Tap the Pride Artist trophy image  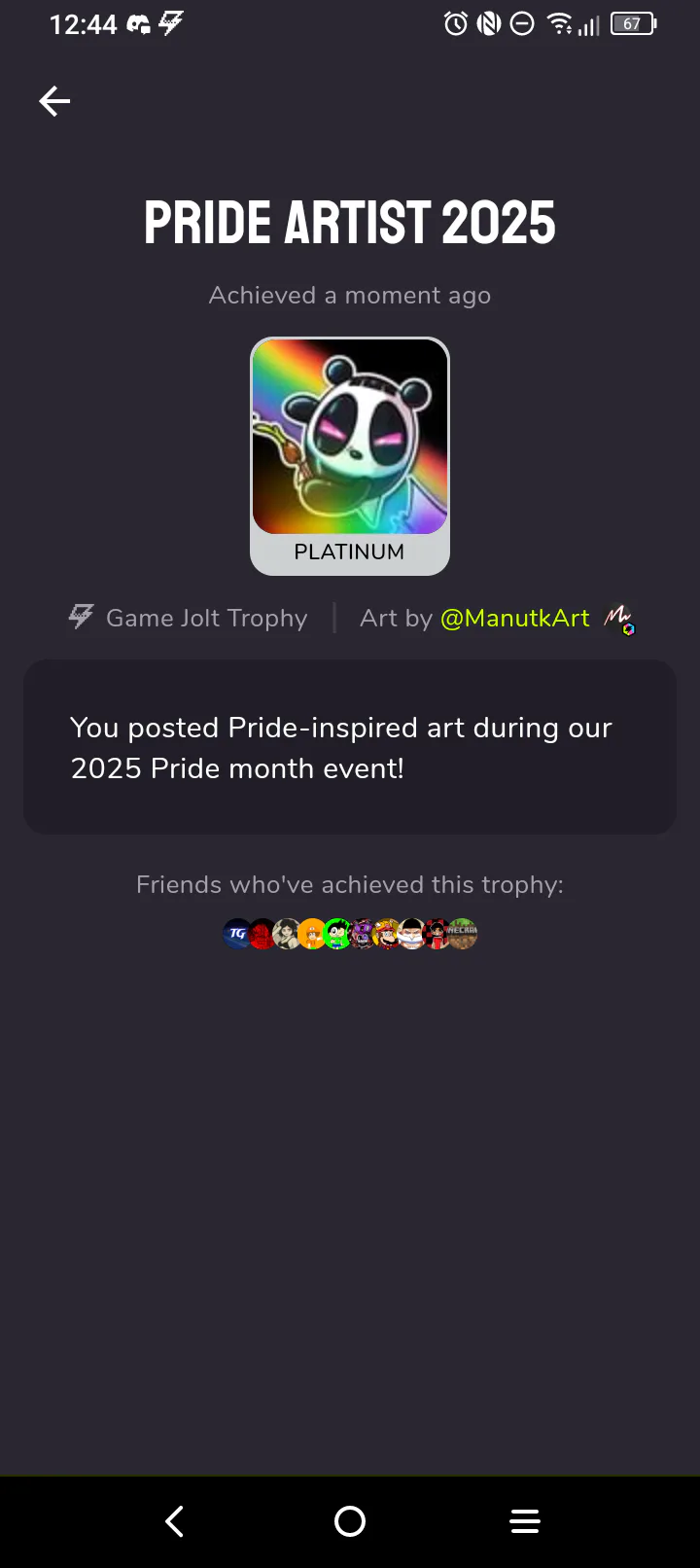pyautogui.click(x=350, y=438)
